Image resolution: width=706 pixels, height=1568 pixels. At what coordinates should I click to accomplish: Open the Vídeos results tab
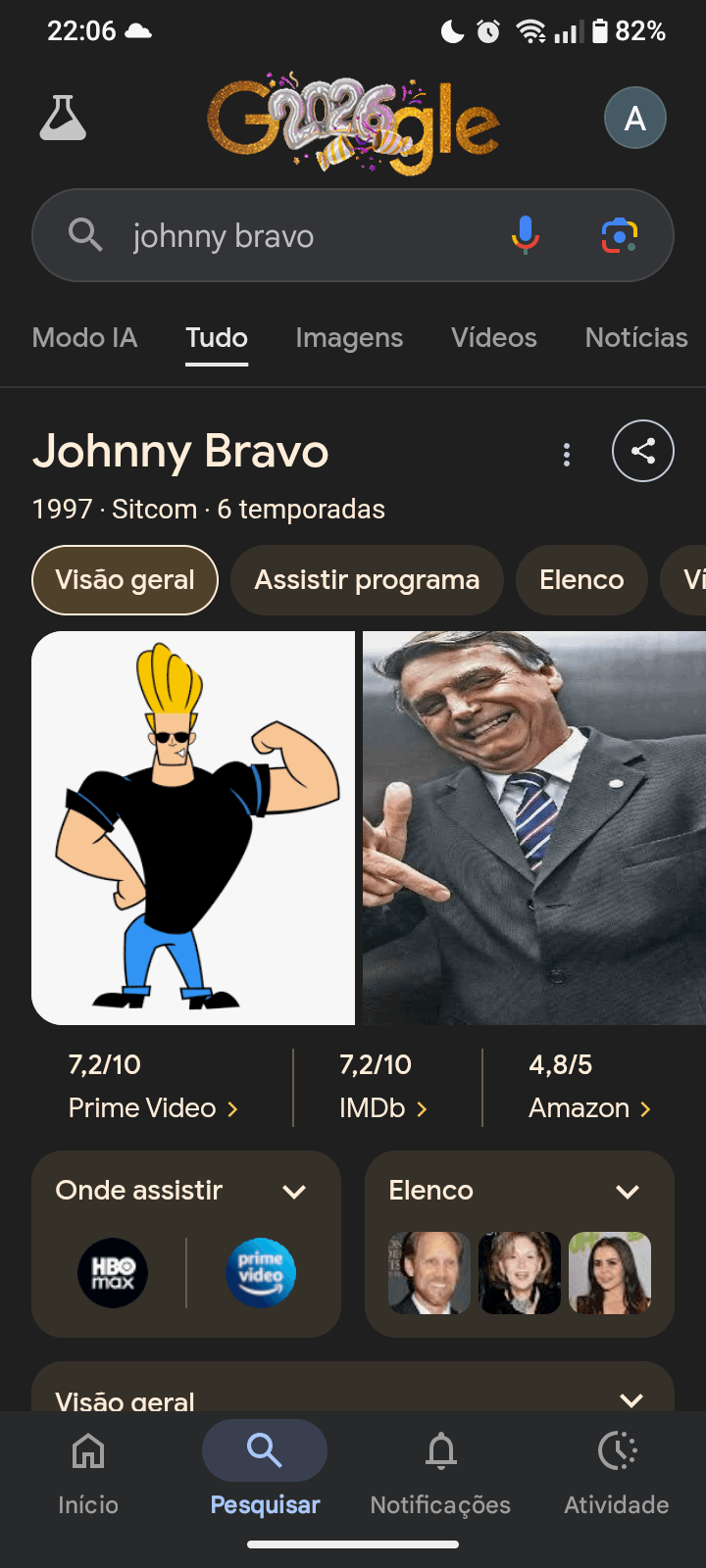pyautogui.click(x=493, y=338)
